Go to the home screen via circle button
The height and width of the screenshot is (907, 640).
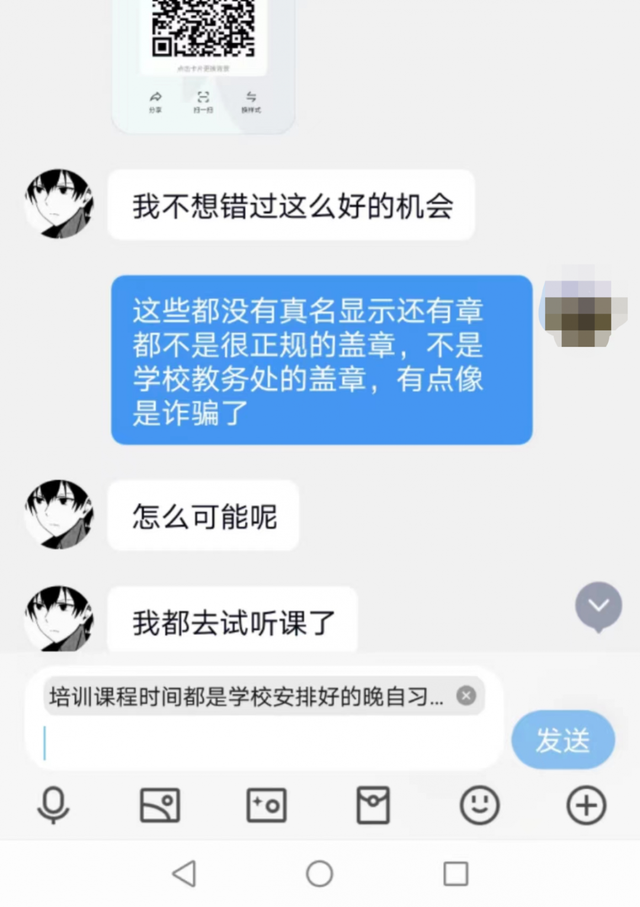pos(319,873)
